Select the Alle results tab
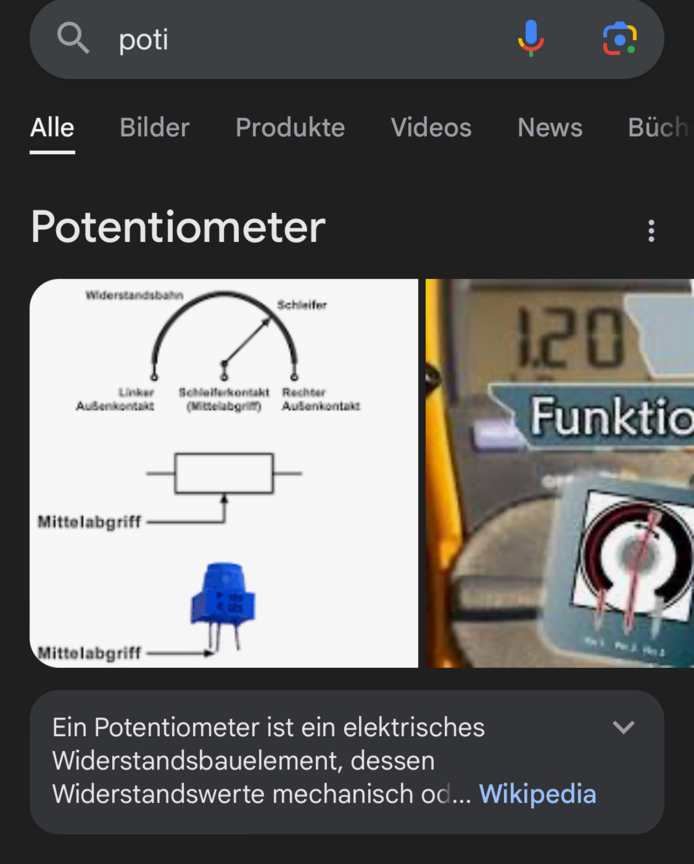 (x=52, y=128)
